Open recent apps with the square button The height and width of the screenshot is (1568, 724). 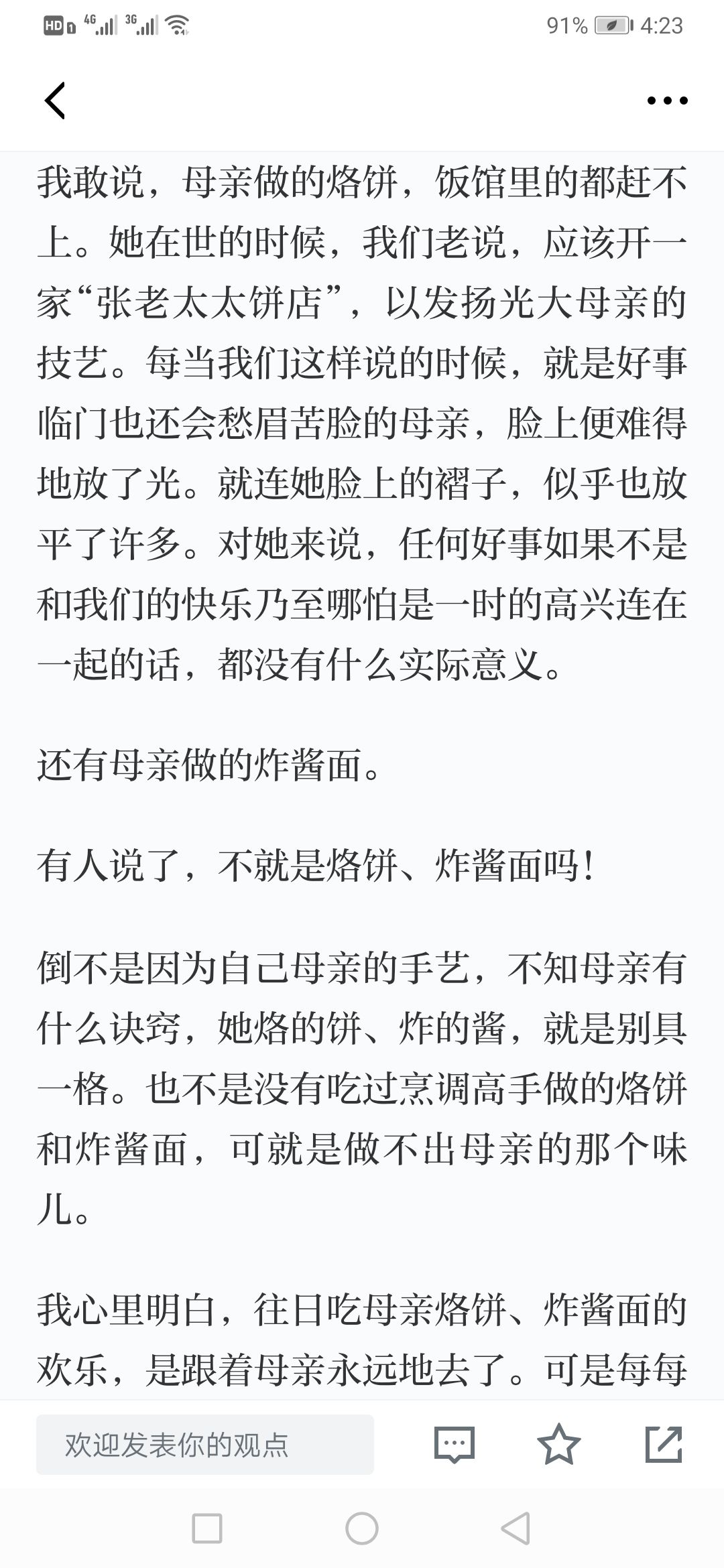[207, 1529]
